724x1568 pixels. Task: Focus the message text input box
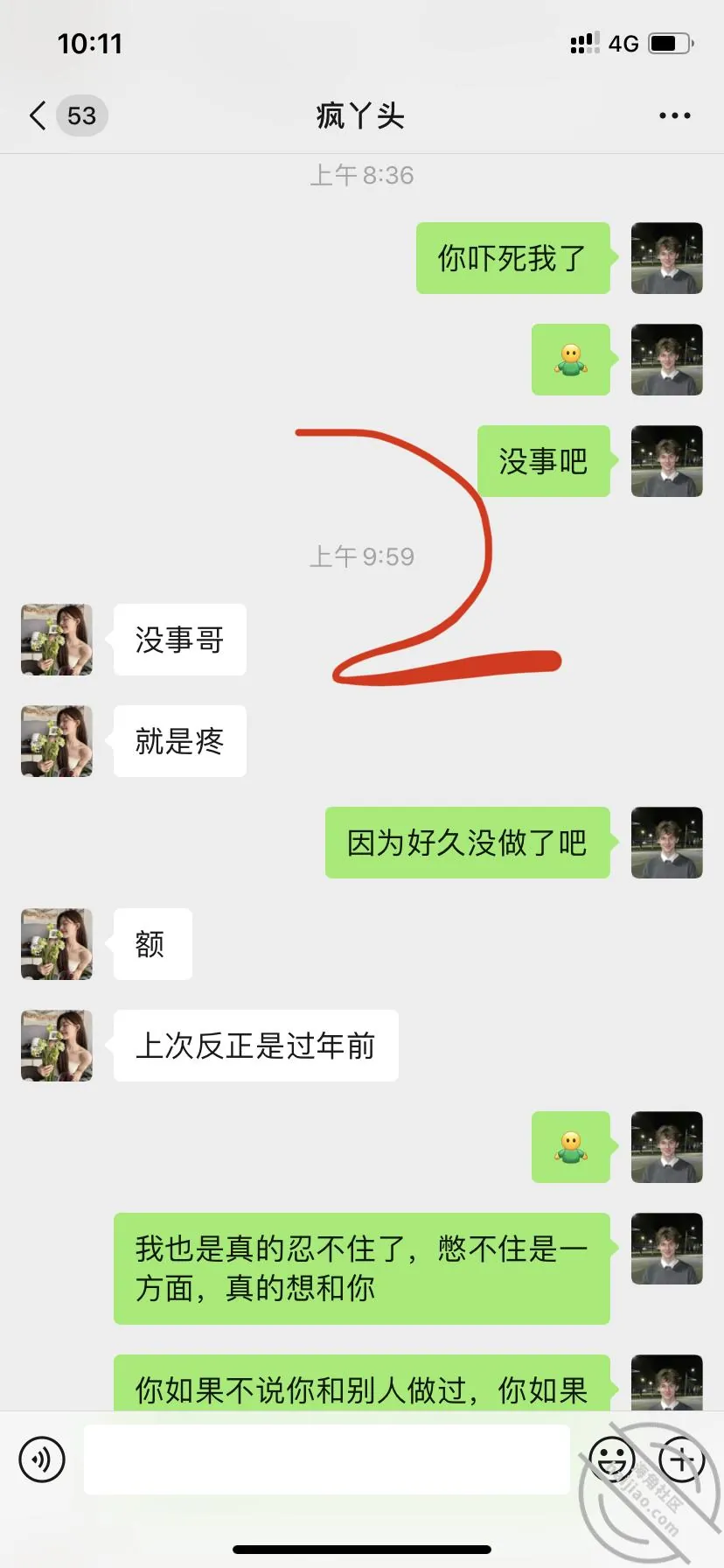(x=327, y=1459)
